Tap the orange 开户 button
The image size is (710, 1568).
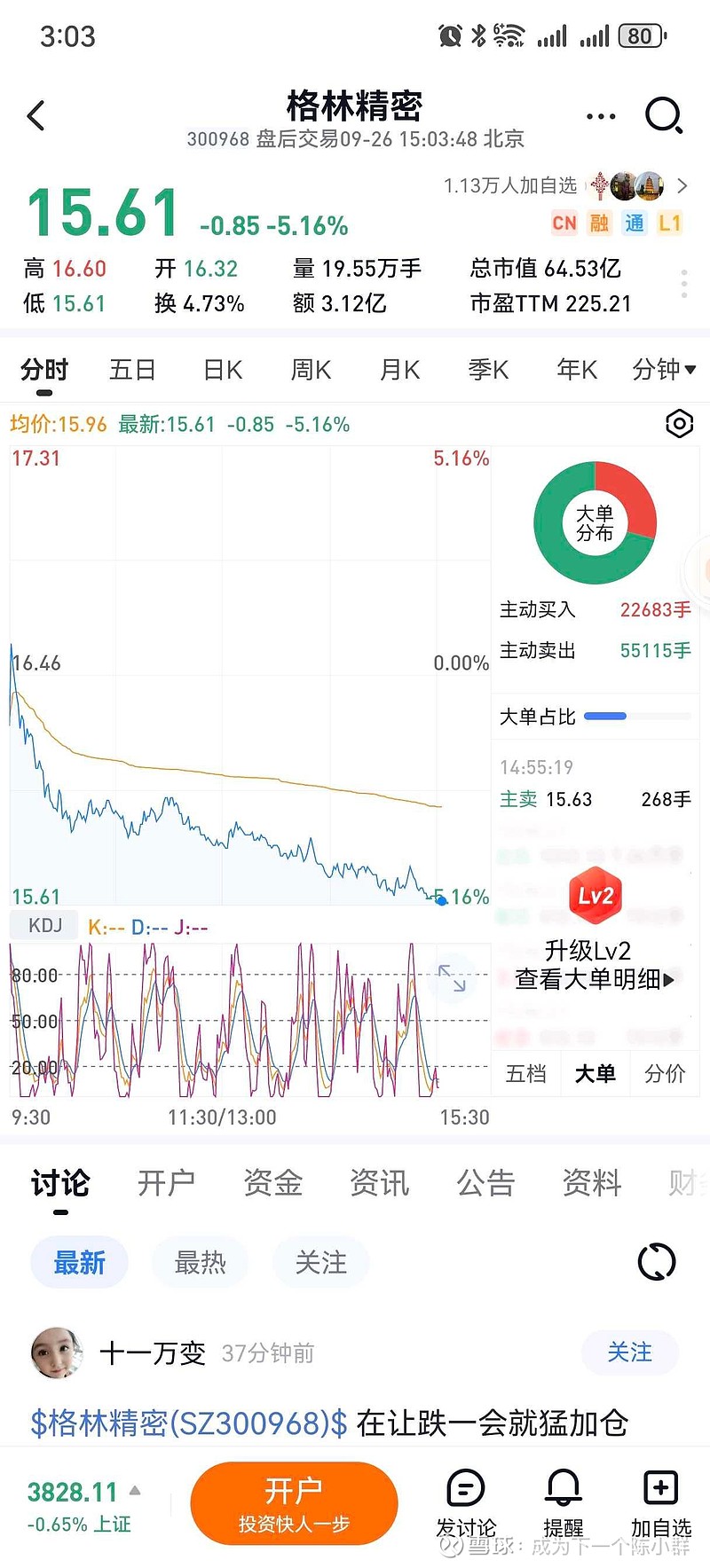[x=294, y=1503]
